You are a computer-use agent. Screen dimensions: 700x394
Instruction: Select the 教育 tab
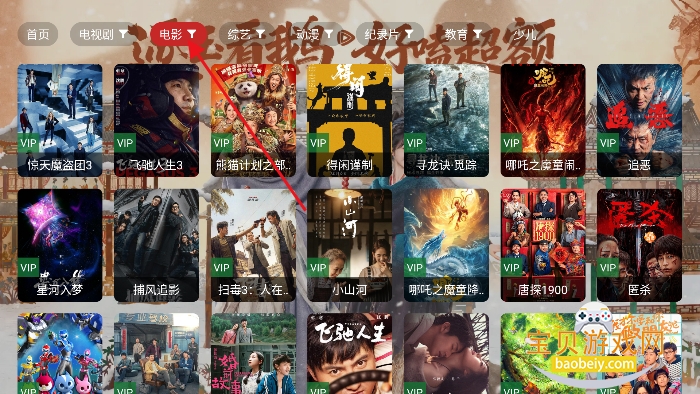(x=463, y=34)
